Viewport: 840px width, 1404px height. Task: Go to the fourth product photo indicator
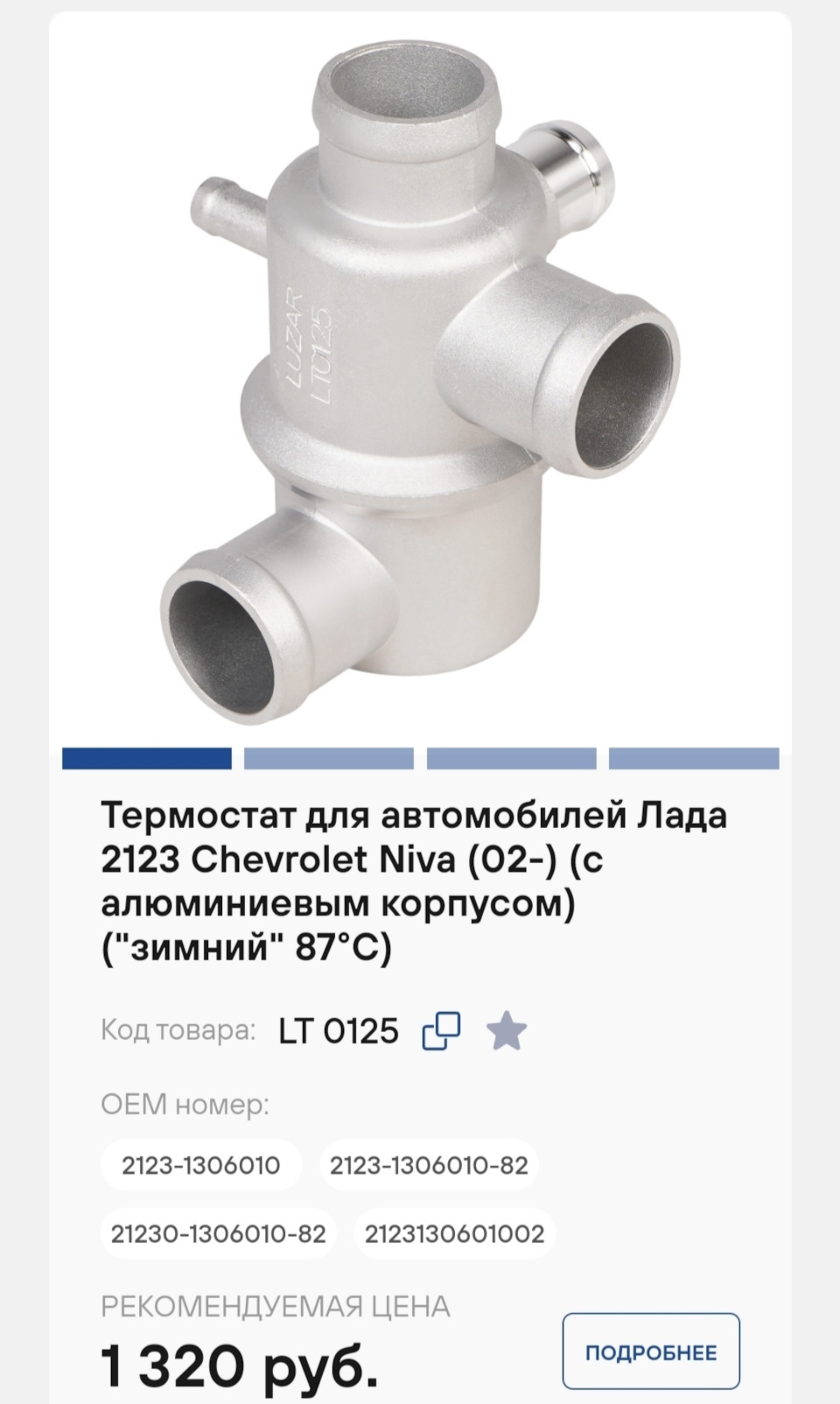pyautogui.click(x=693, y=758)
